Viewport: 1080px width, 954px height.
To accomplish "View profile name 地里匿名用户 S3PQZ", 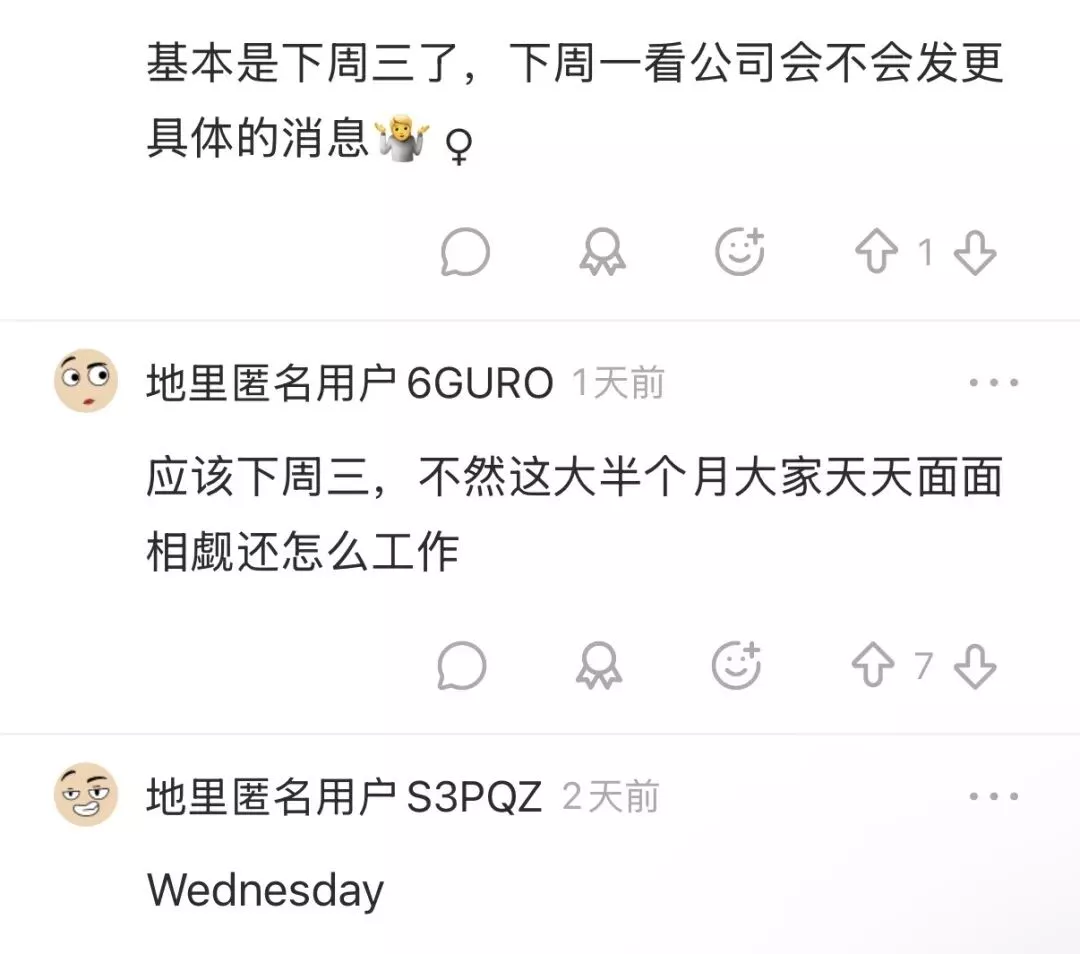I will coord(344,797).
